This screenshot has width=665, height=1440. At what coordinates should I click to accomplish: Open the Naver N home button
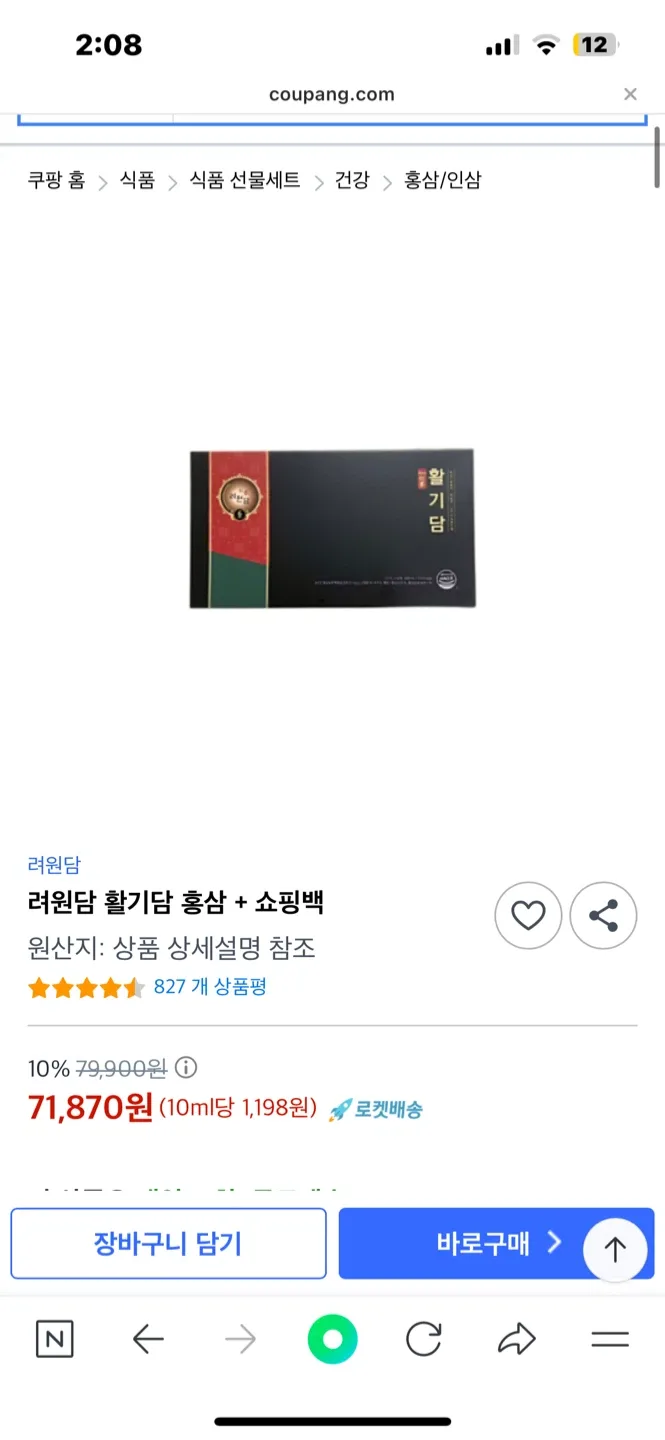(x=55, y=1340)
